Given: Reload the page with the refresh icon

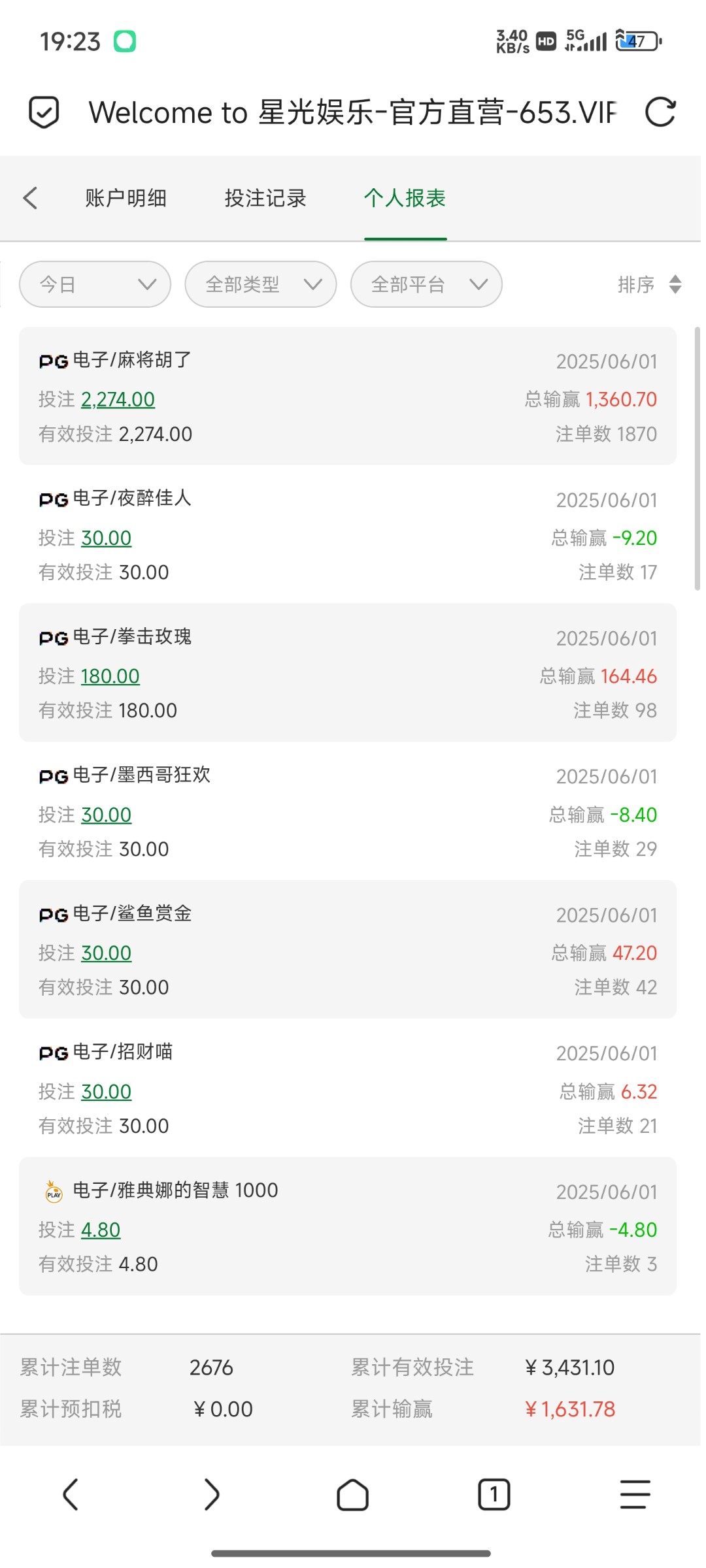Looking at the screenshot, I should tap(660, 112).
